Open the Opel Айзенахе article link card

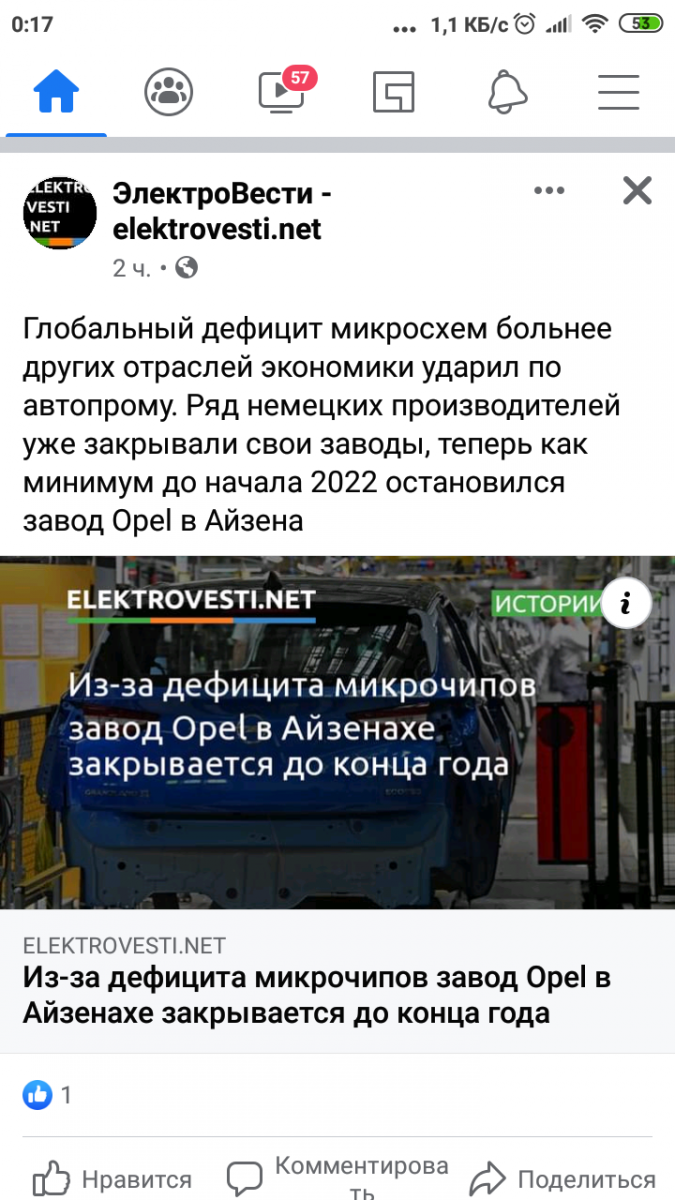(337, 980)
